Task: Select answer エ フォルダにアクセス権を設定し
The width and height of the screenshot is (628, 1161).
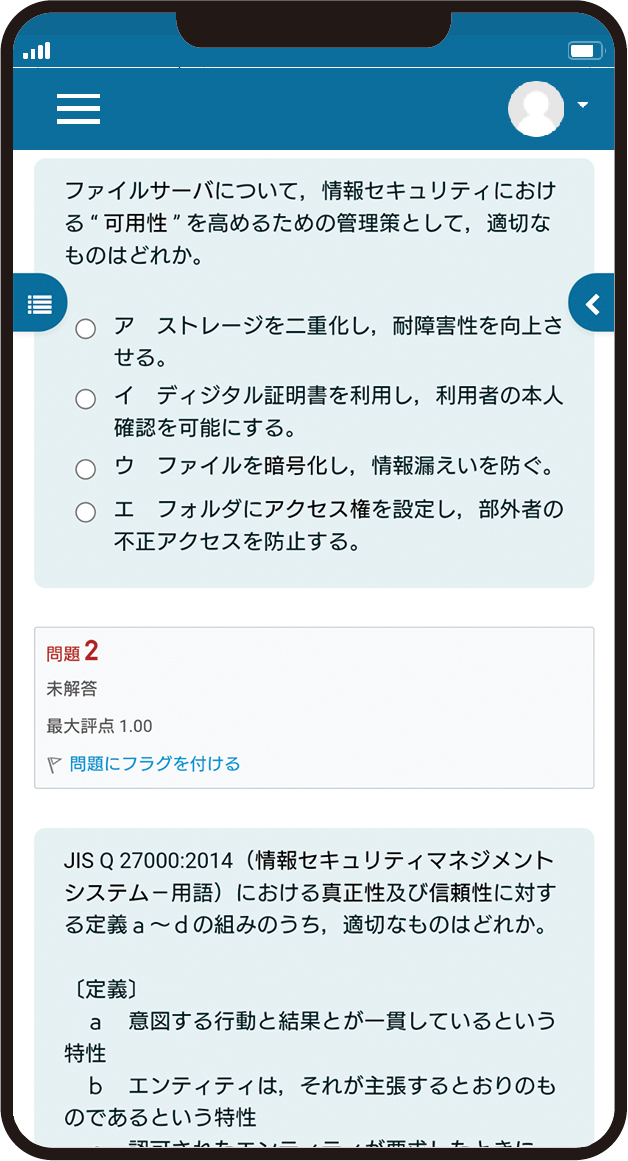Action: pos(86,512)
